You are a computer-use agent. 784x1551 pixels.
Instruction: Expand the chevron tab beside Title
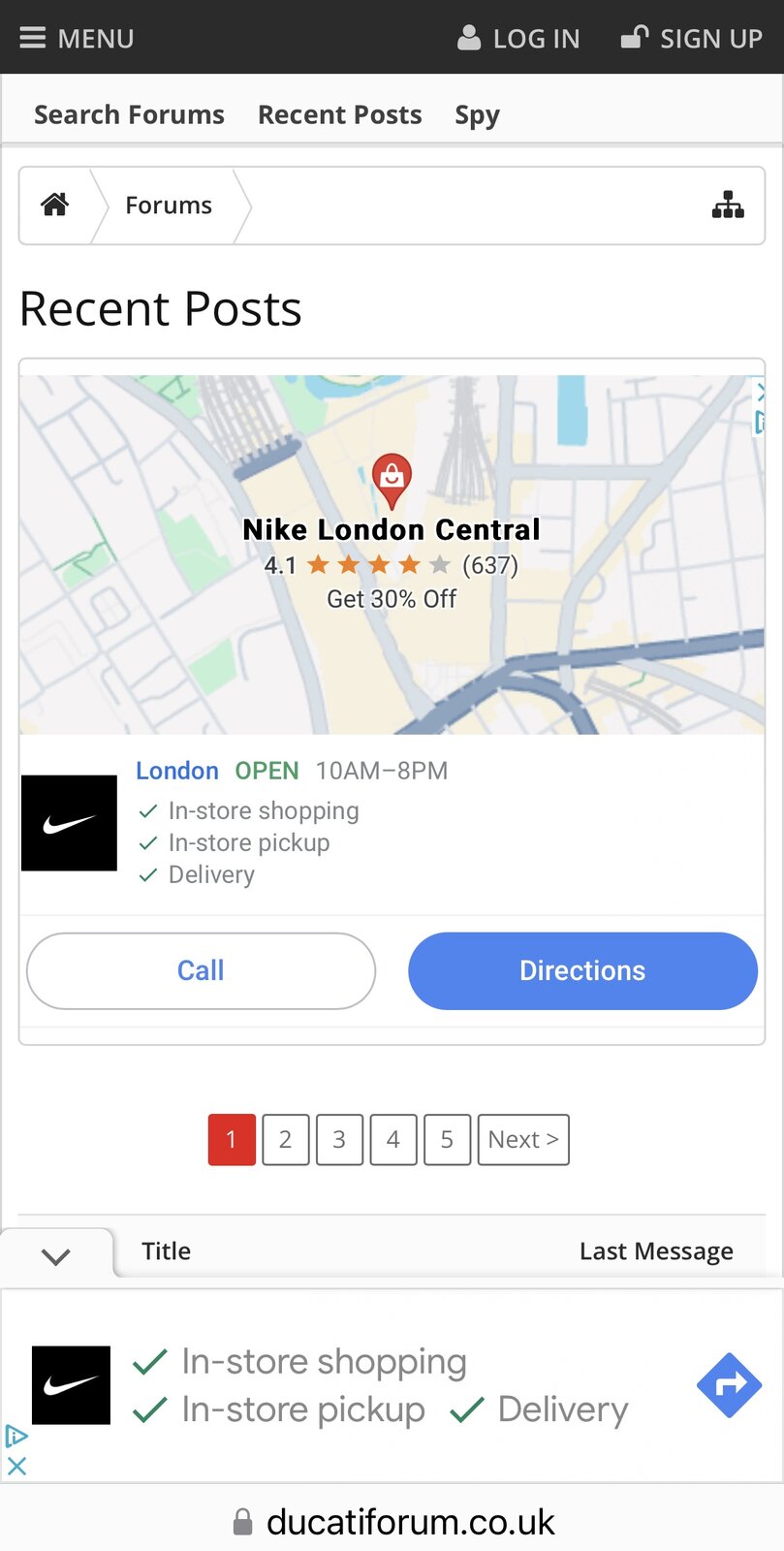click(56, 1256)
